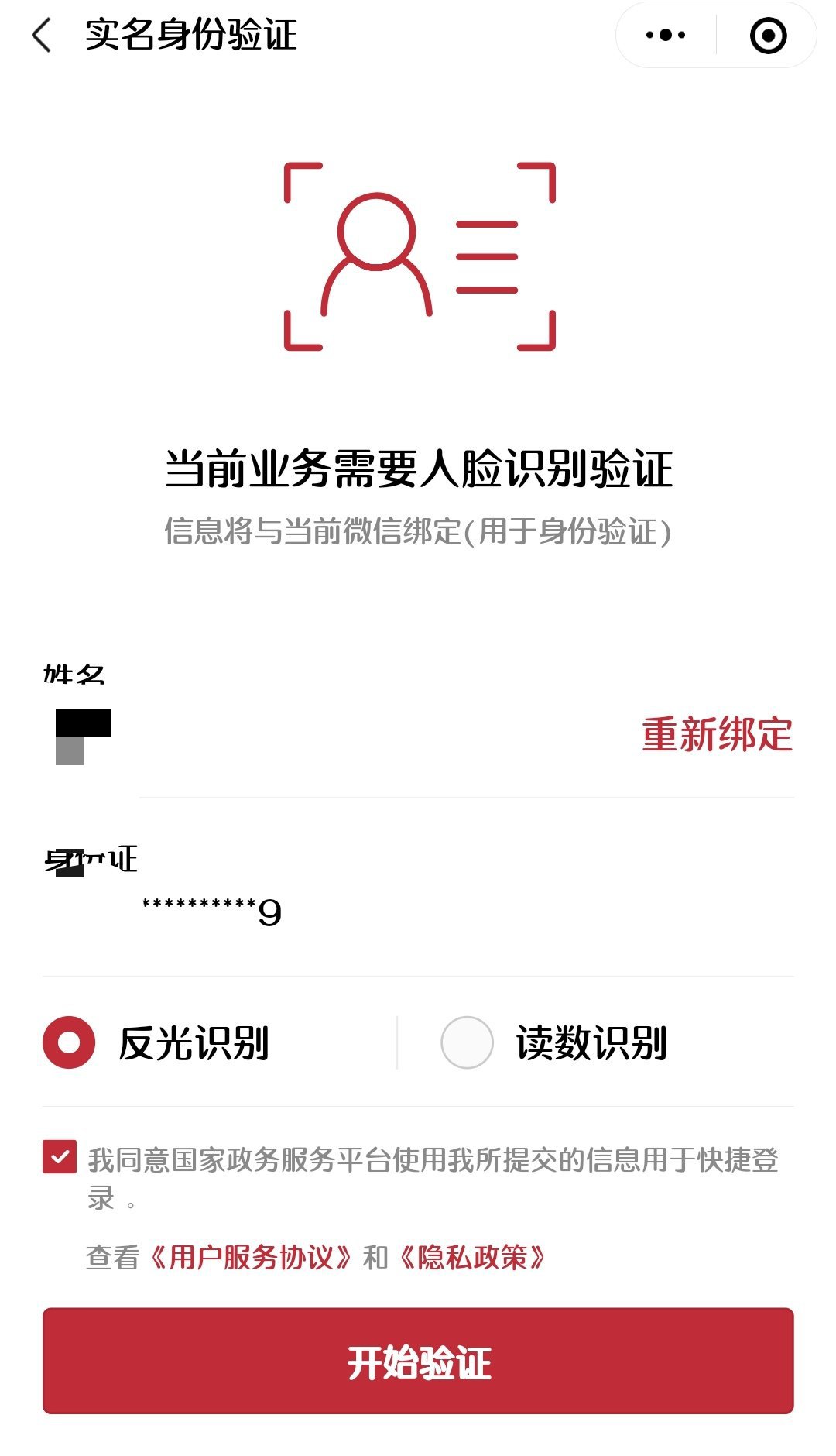
Task: Go back from 实名身份验证 page
Action: (42, 36)
